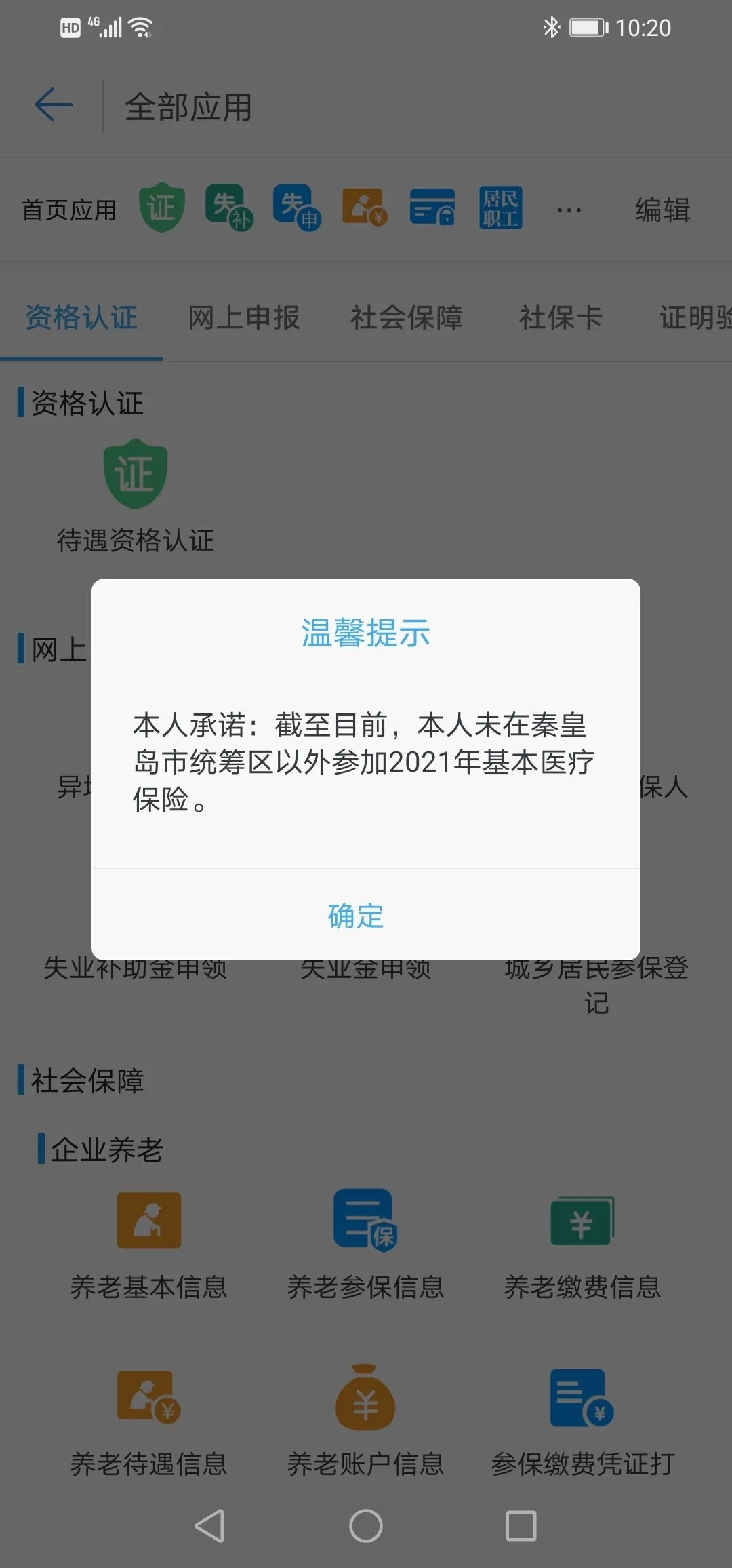Show more homepage apps via the three dots
The width and height of the screenshot is (732, 1568).
(x=569, y=210)
